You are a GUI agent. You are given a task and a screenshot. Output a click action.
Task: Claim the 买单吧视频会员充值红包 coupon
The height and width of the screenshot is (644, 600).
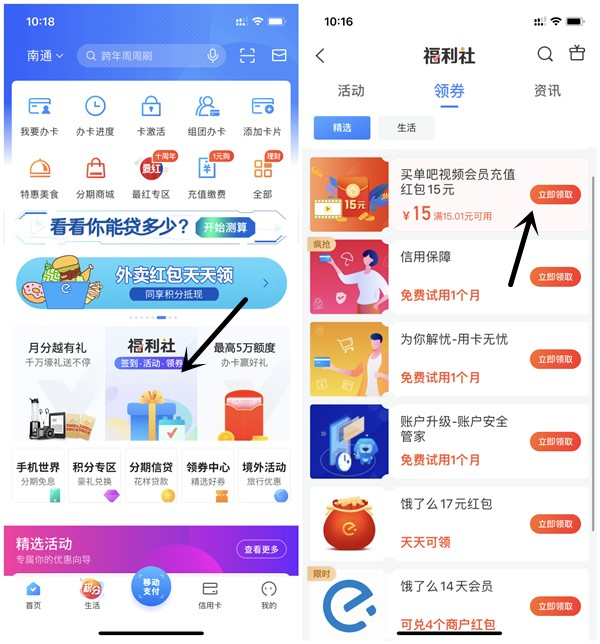(x=555, y=195)
